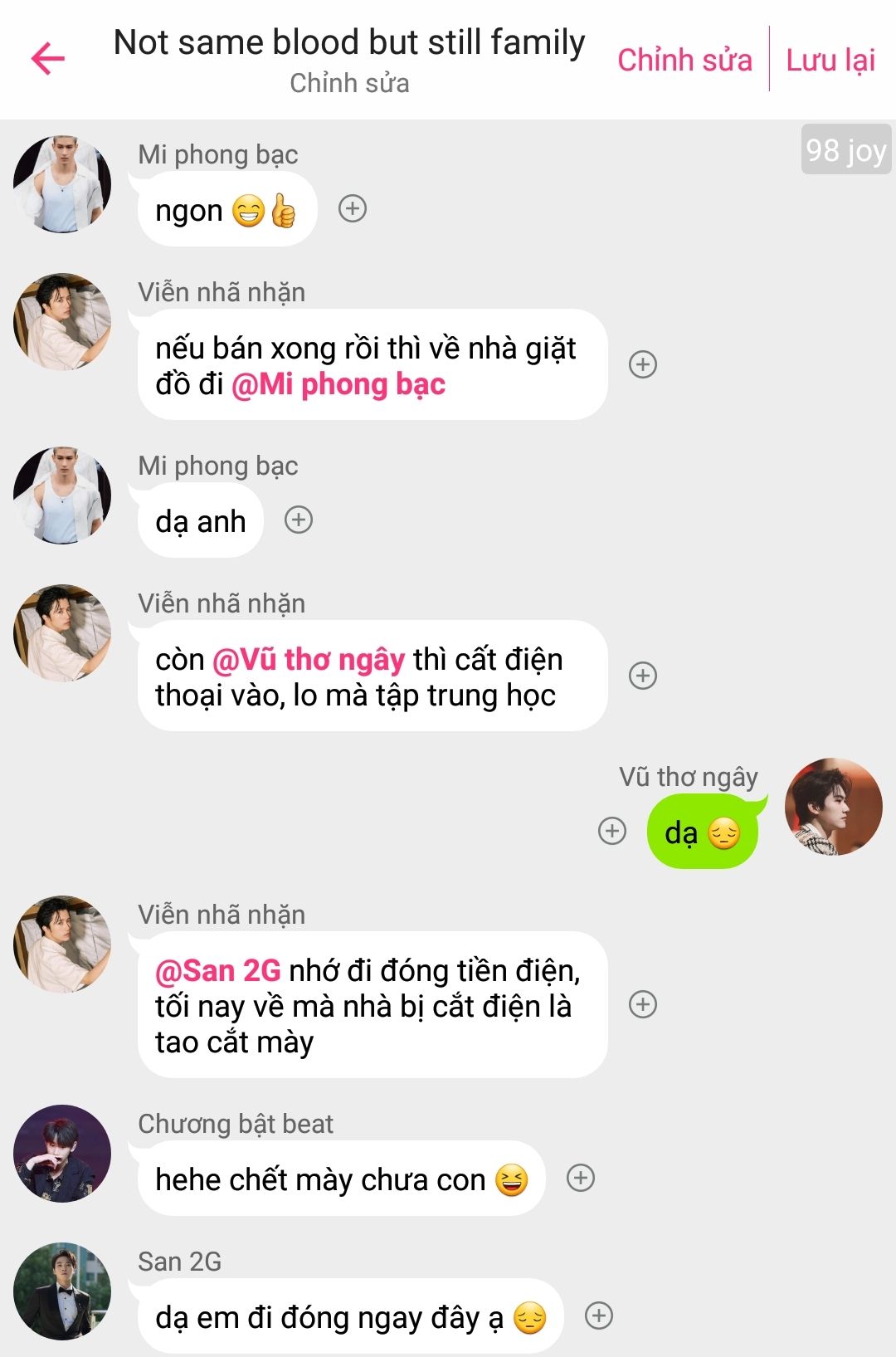This screenshot has height=1357, width=896.
Task: Tap plus beside "nếu bán xong rồi" message
Action: click(x=643, y=364)
